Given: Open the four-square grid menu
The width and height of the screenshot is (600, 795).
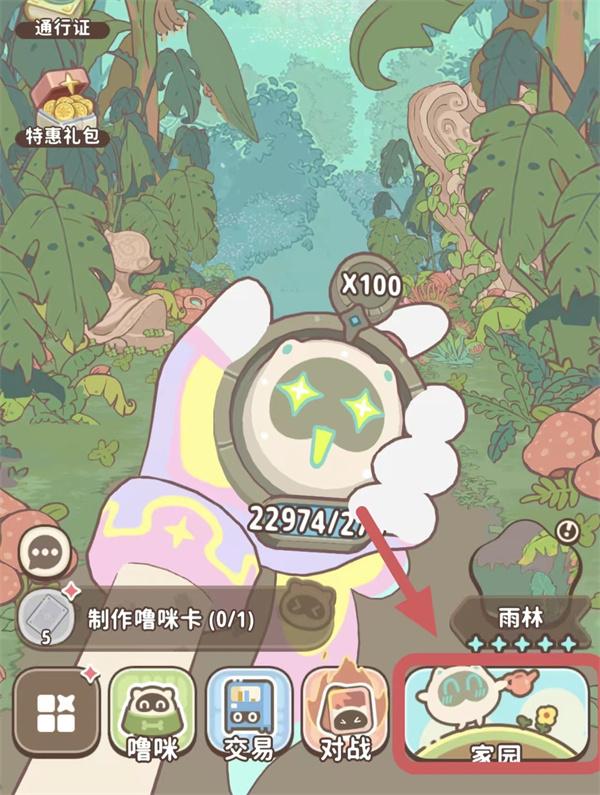Looking at the screenshot, I should point(57,712).
